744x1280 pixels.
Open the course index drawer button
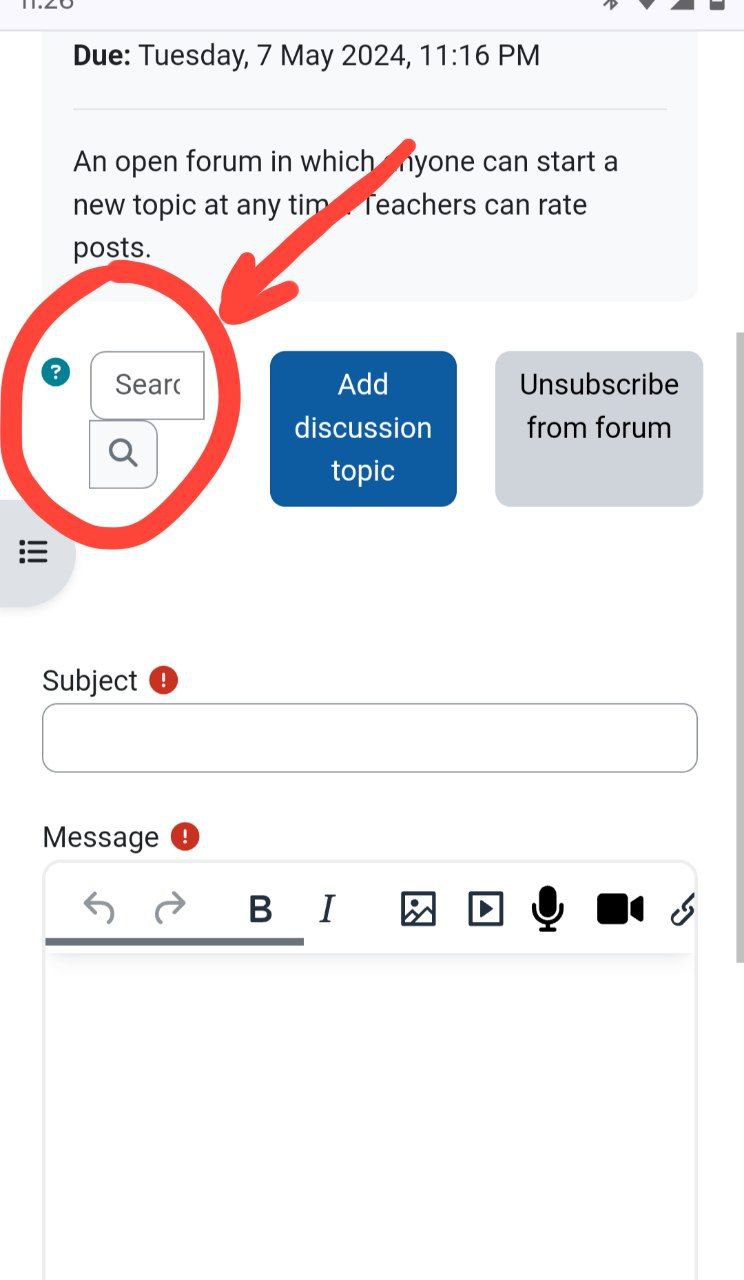point(34,552)
